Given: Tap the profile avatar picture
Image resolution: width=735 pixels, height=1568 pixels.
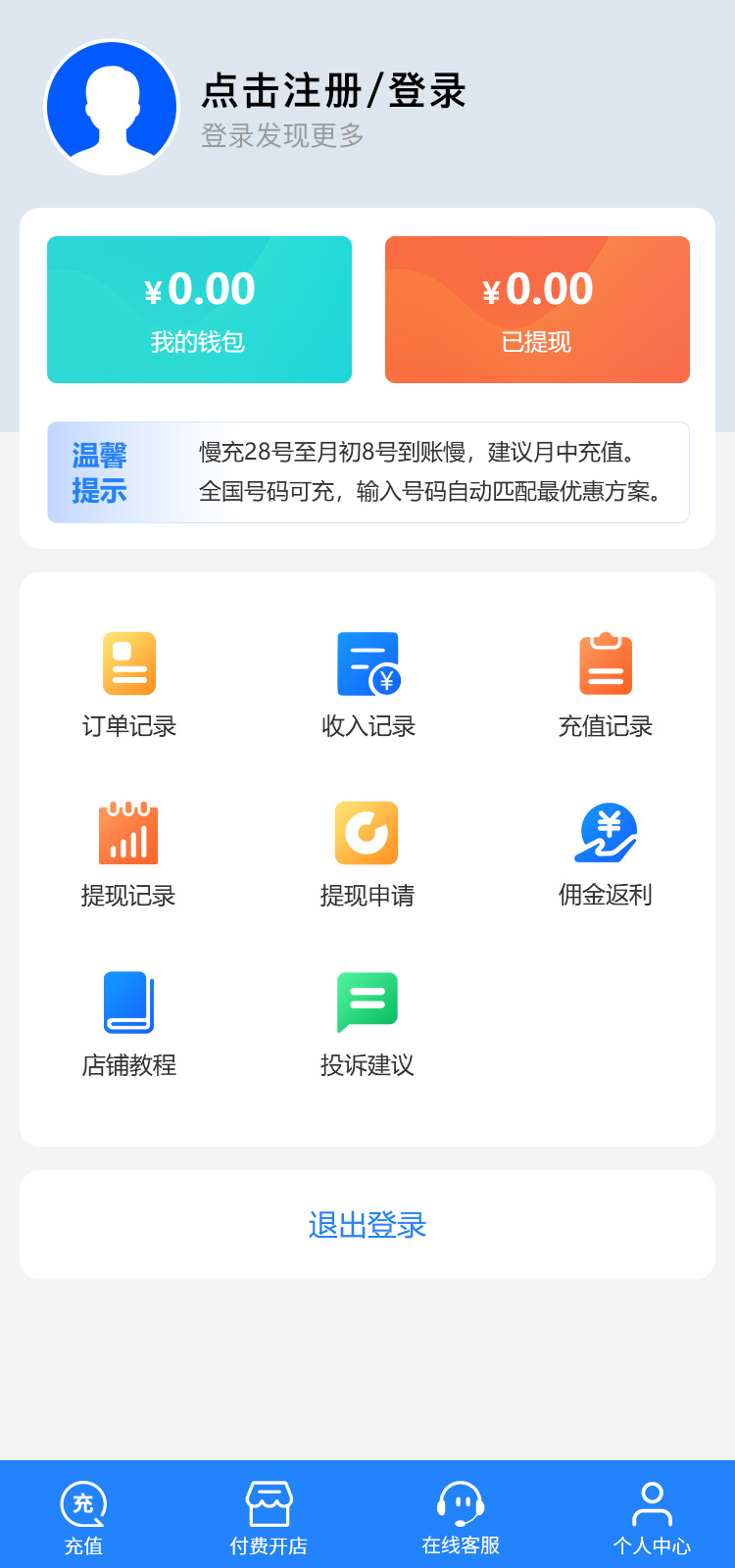Looking at the screenshot, I should [x=112, y=108].
